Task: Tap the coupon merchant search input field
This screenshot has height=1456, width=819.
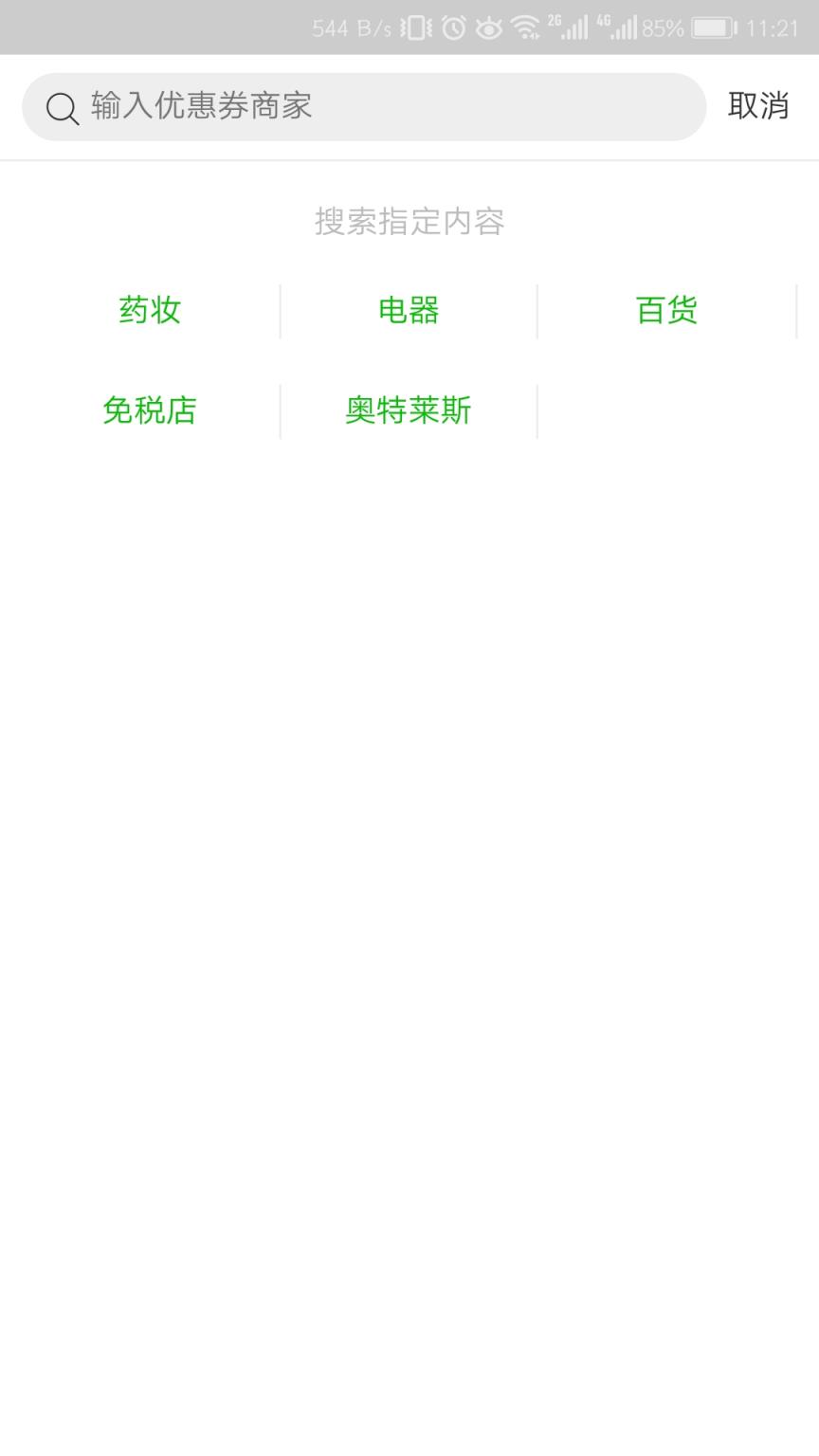Action: [363, 106]
